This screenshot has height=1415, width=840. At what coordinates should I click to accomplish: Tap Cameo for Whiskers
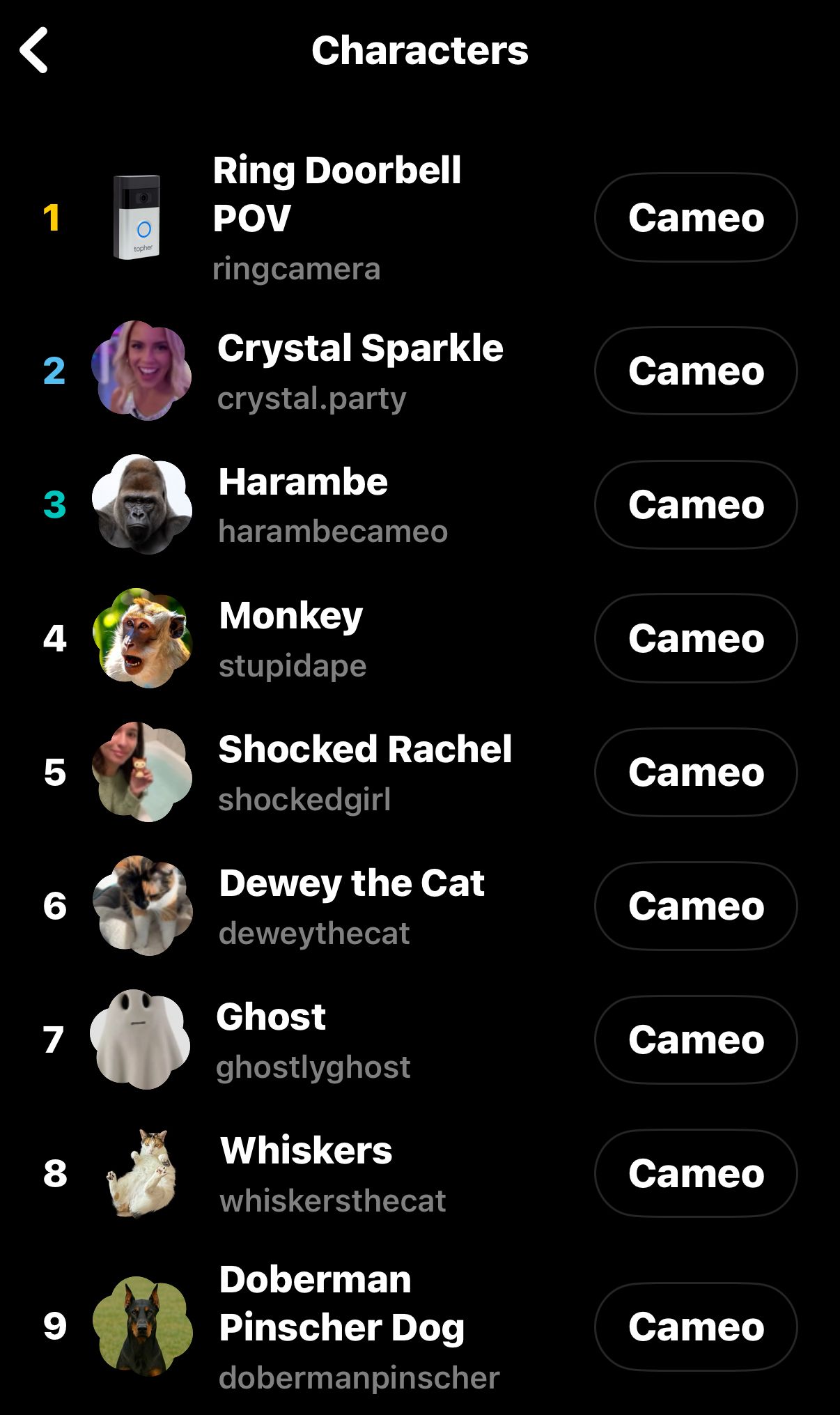coord(695,1173)
